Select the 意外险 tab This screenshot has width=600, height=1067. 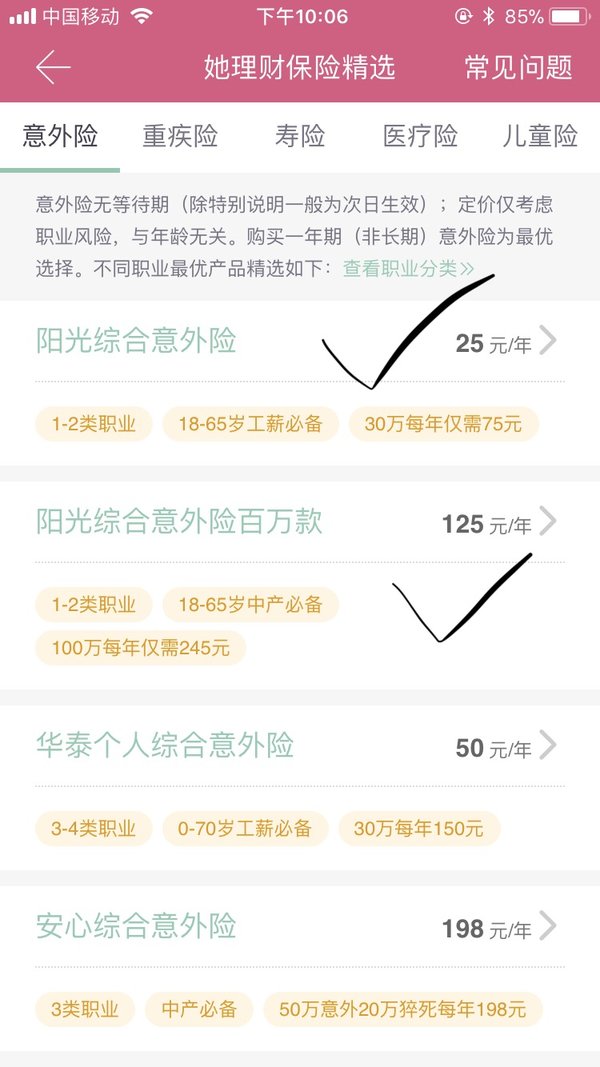[60, 136]
